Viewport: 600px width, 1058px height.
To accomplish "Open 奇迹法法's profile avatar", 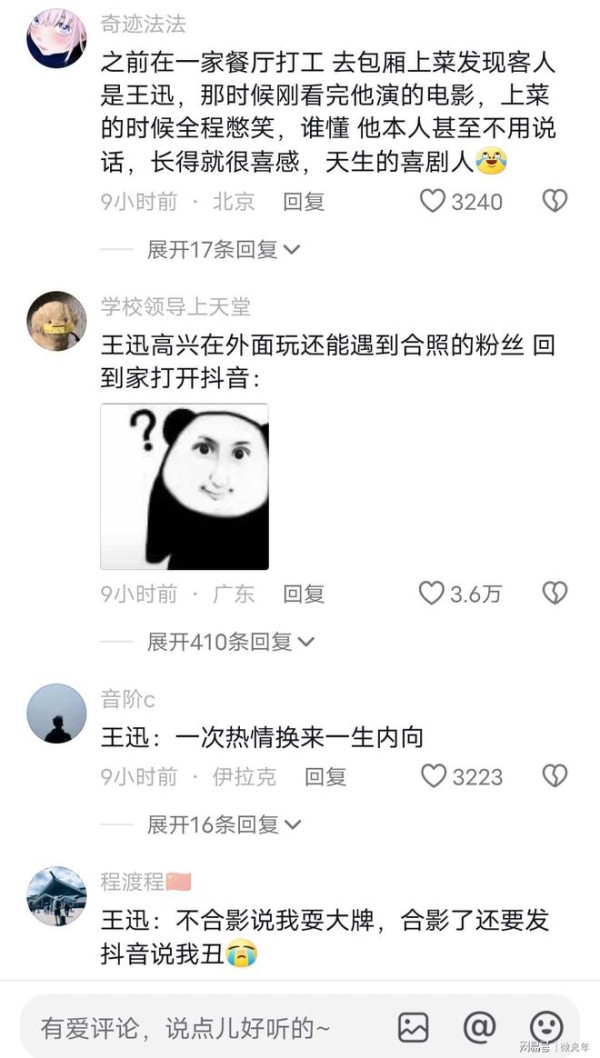I will coord(57,38).
